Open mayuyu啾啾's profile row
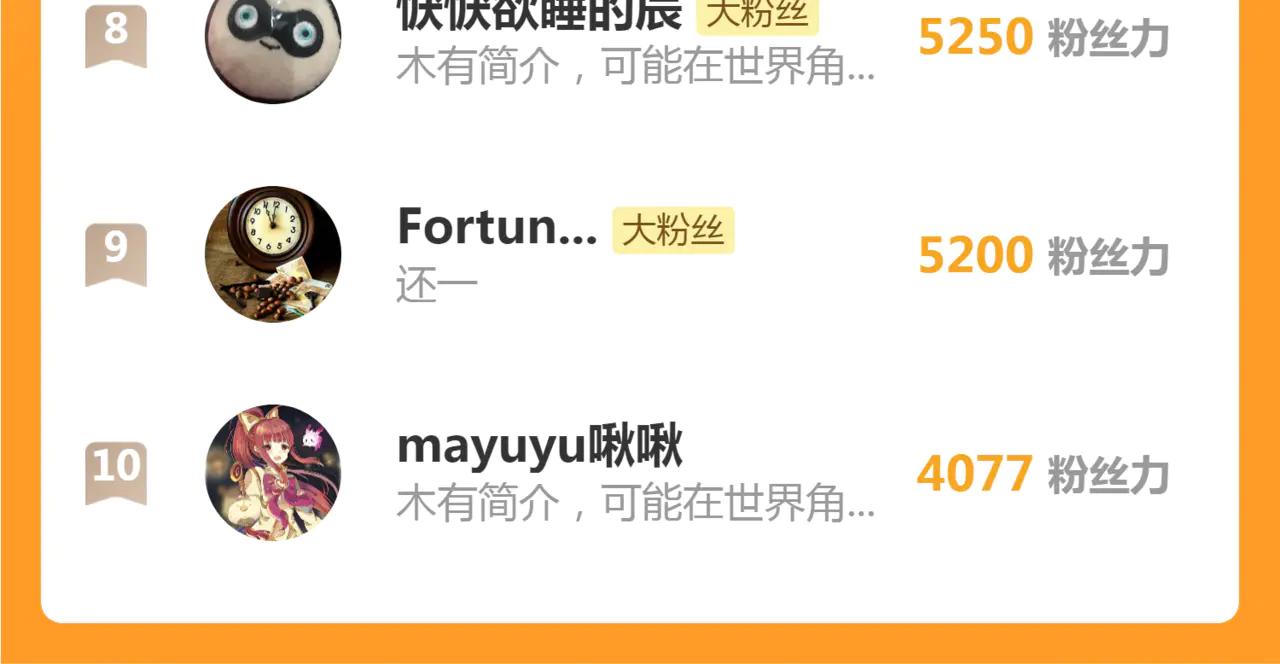The image size is (1280, 664). pos(640,472)
